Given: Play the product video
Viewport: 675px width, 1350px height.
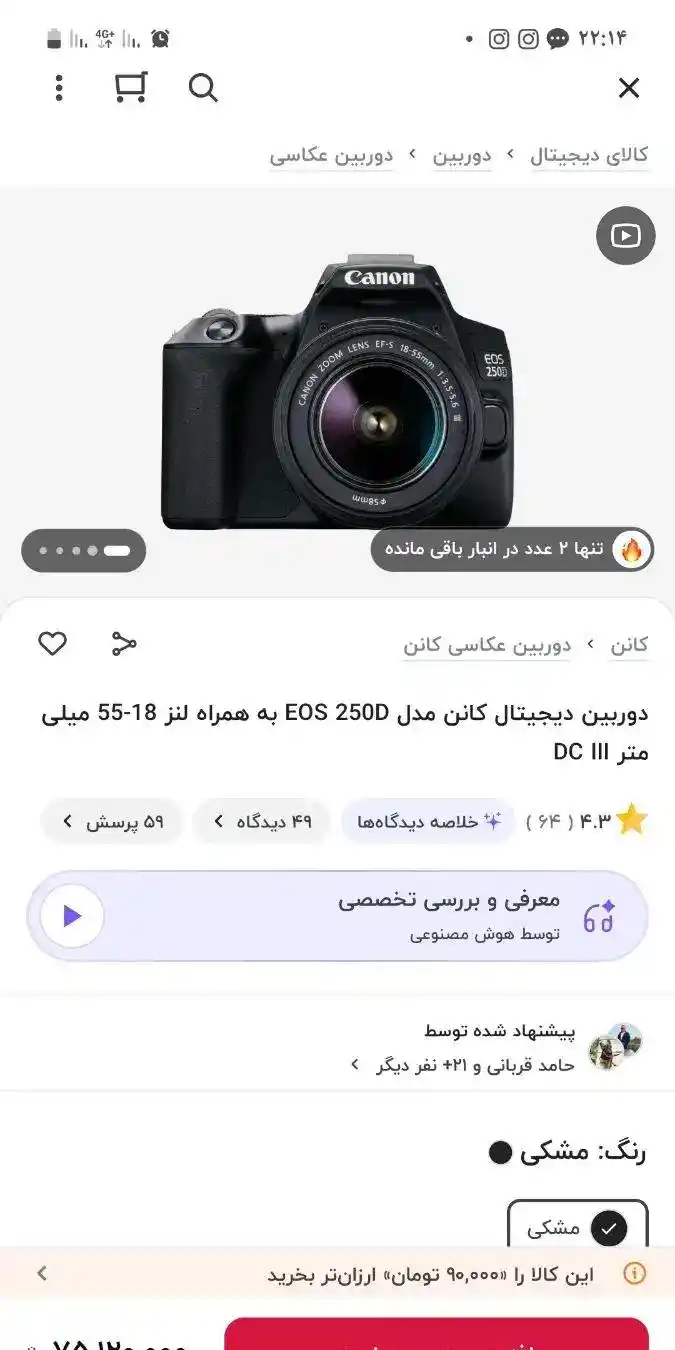Looking at the screenshot, I should click(x=625, y=236).
